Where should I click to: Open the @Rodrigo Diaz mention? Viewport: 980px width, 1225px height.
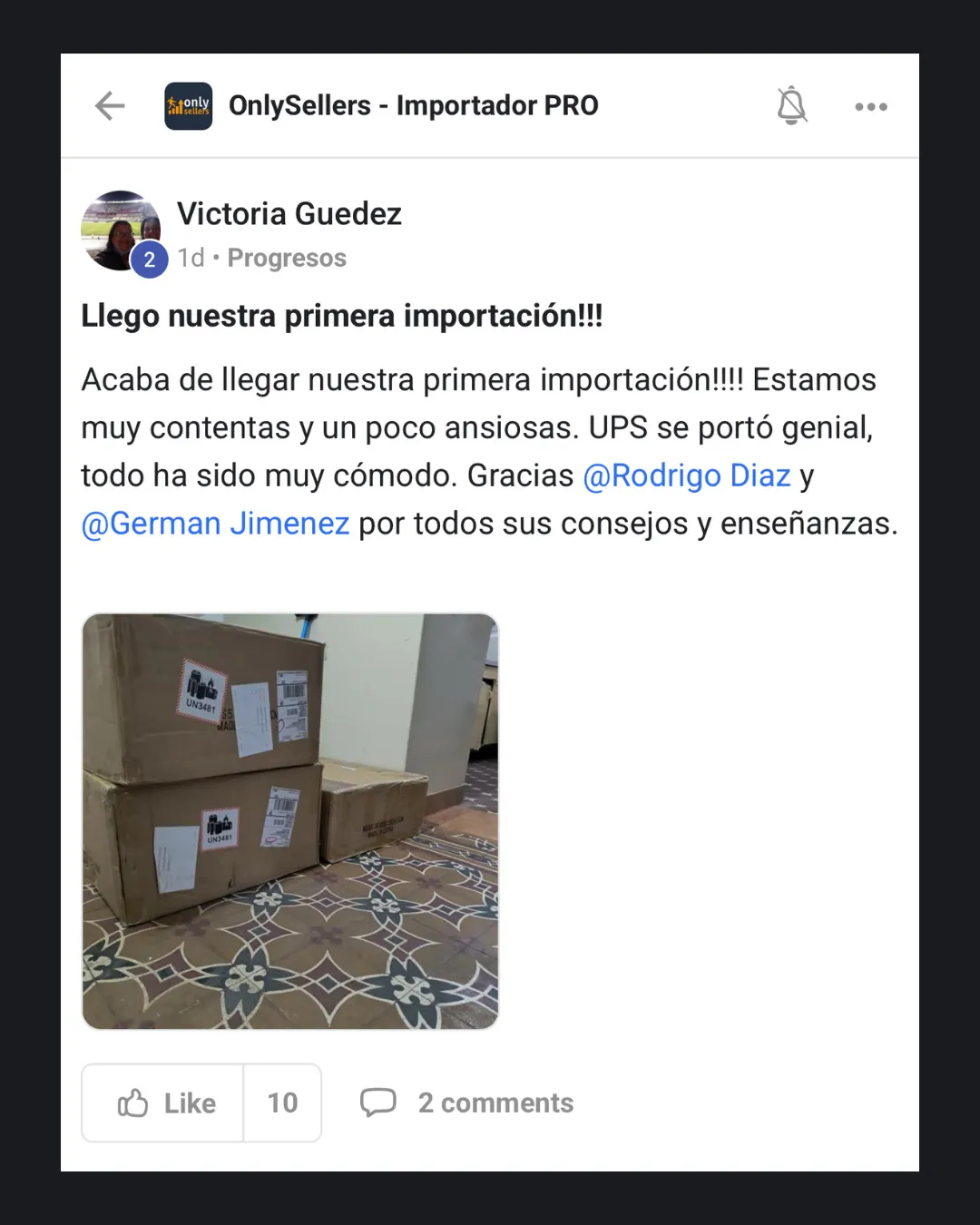[687, 476]
